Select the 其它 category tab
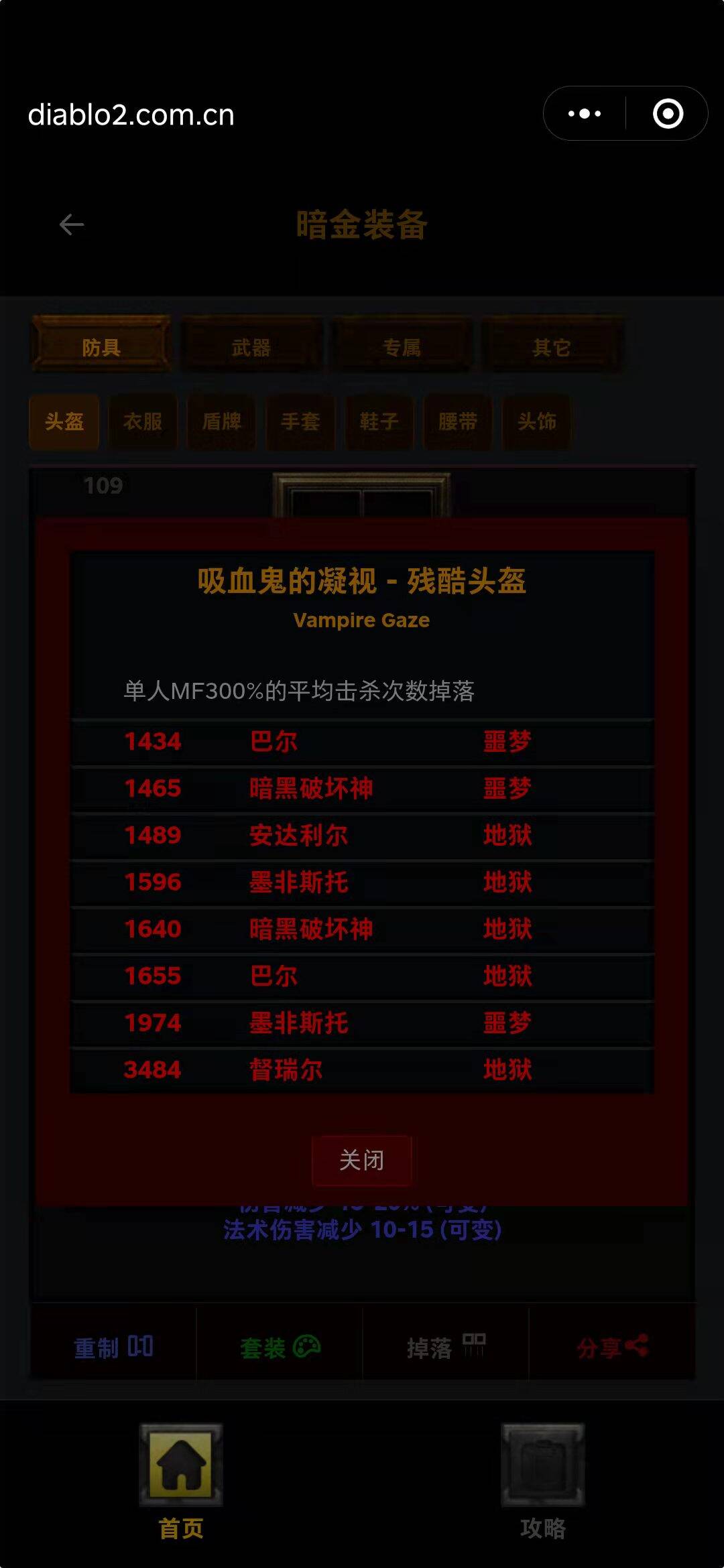This screenshot has height=1568, width=724. [551, 347]
